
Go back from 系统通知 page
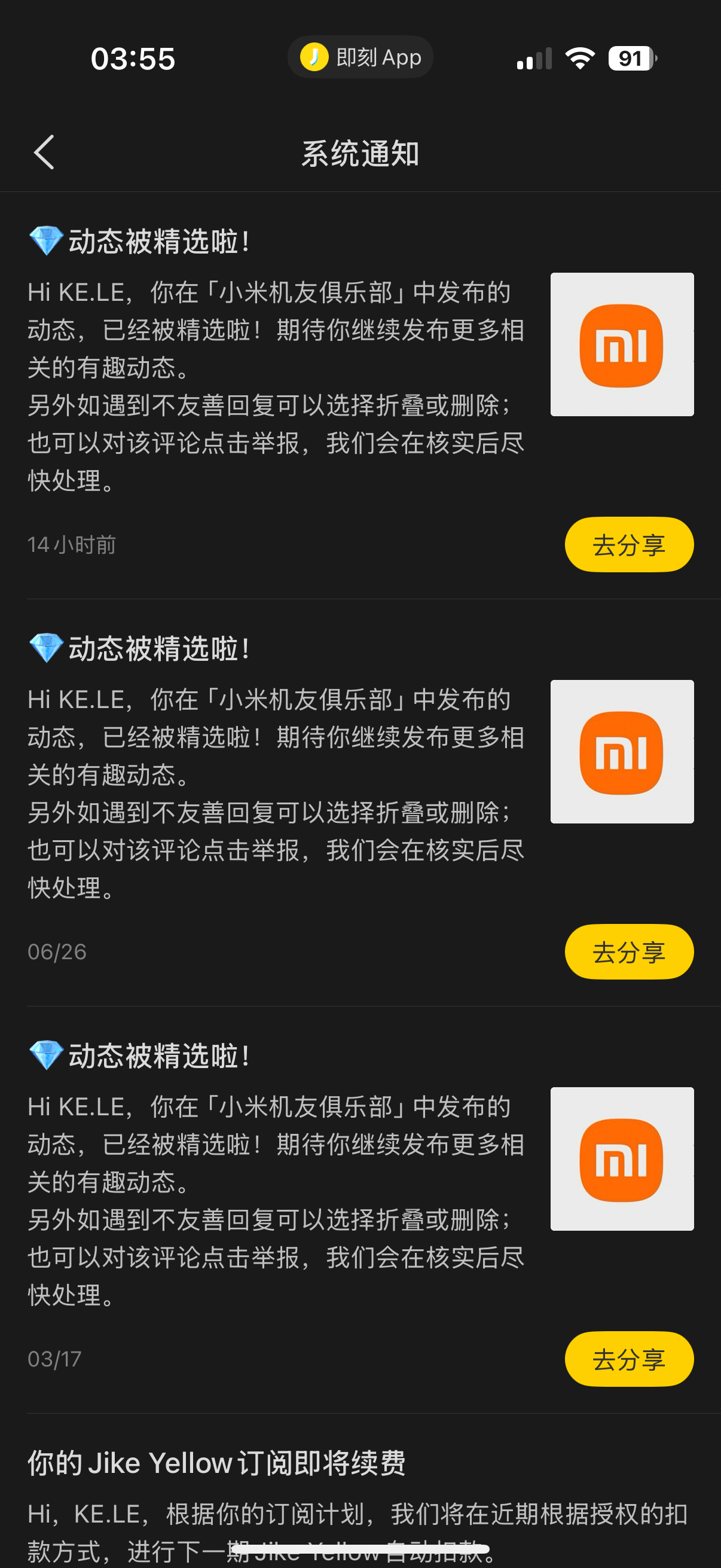point(44,152)
